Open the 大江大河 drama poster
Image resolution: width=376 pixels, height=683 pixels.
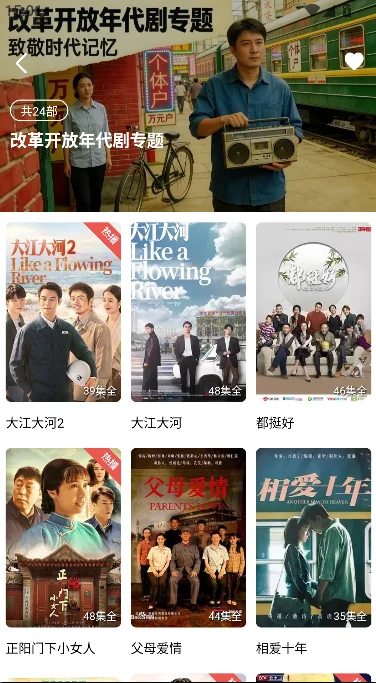(188, 312)
